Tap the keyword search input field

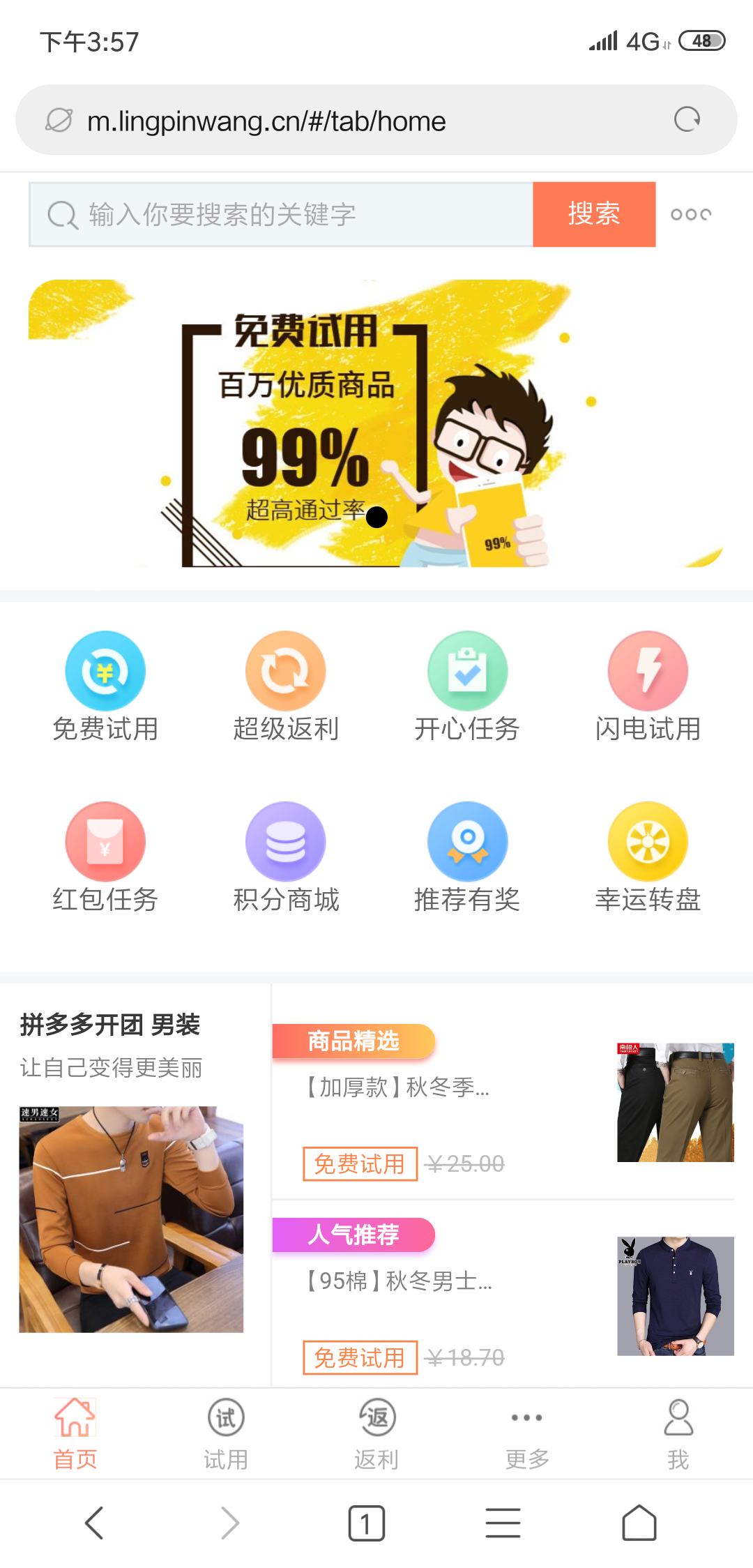(279, 215)
